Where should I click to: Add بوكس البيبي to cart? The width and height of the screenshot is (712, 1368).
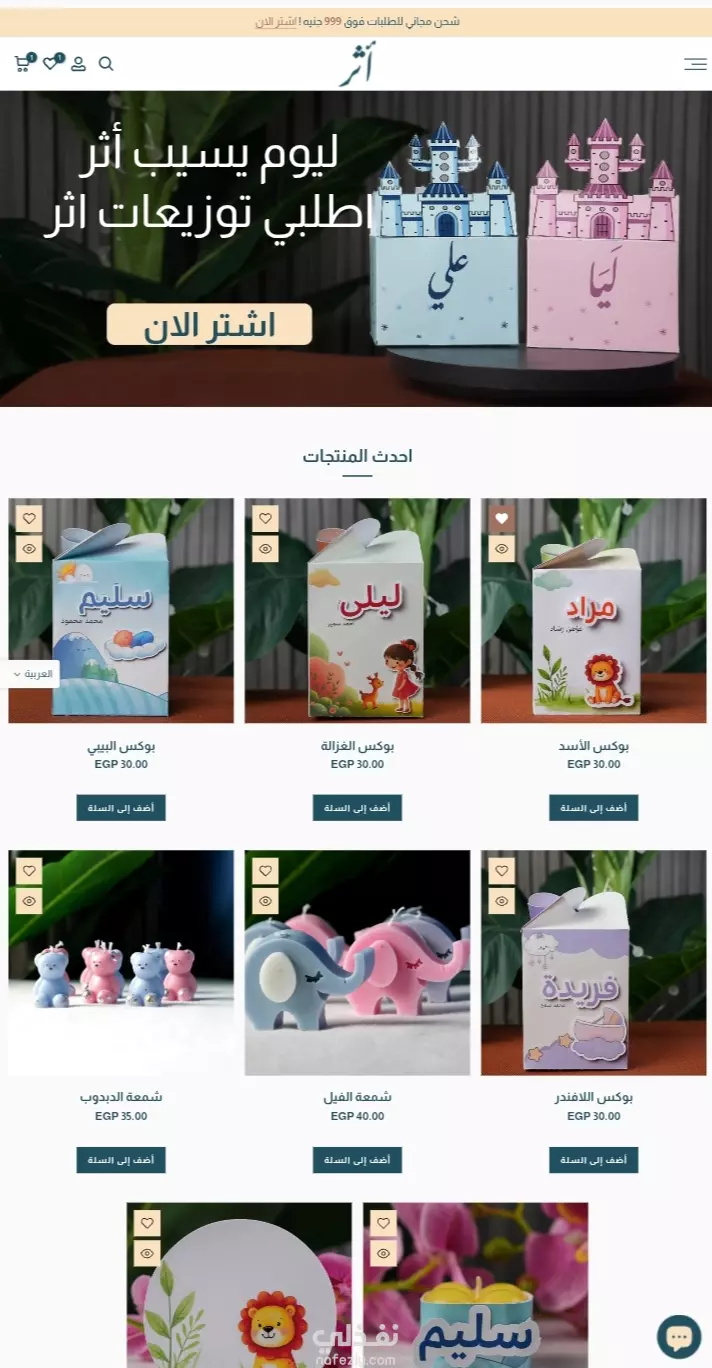coord(121,808)
